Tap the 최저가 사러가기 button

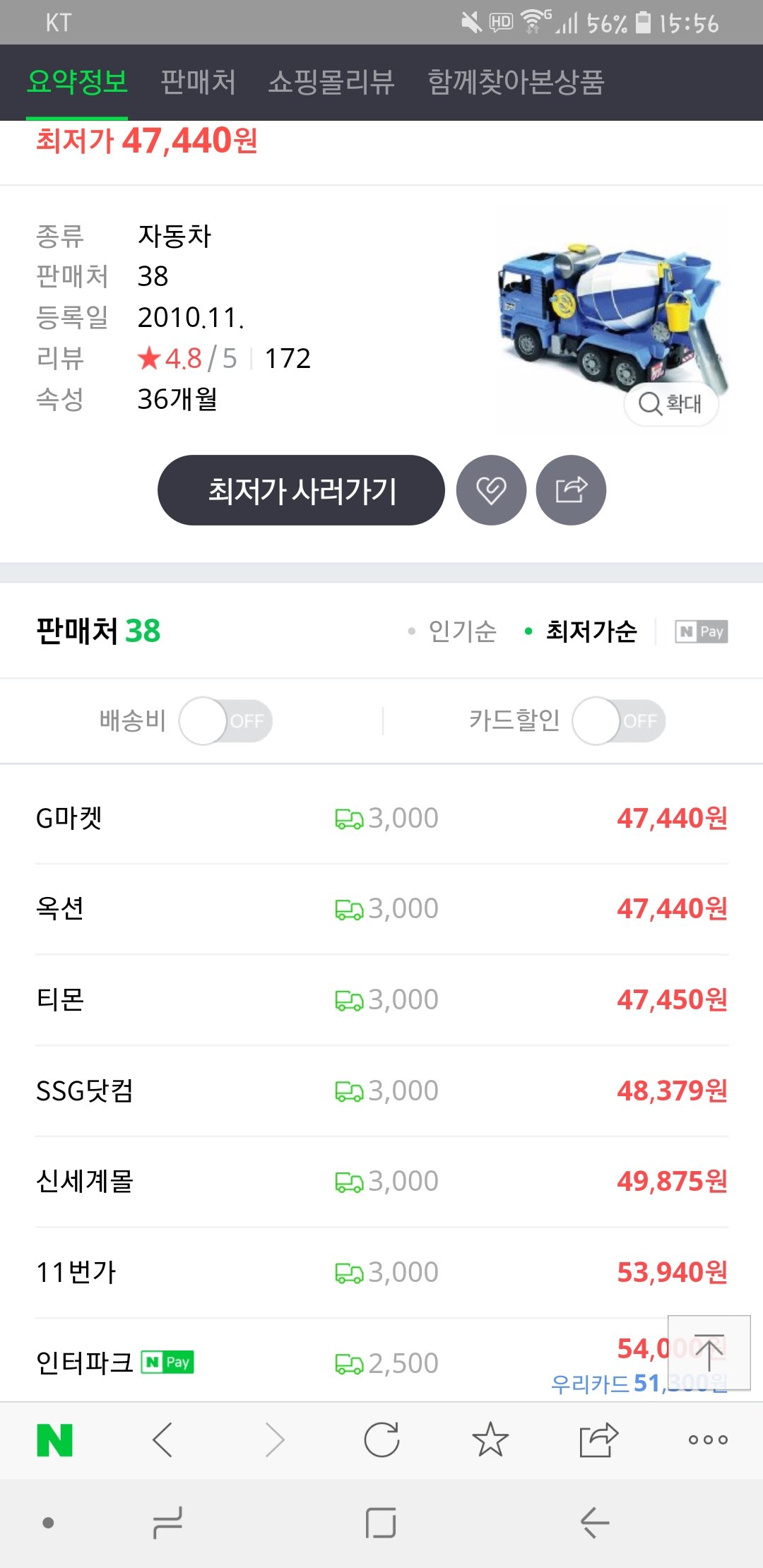301,490
